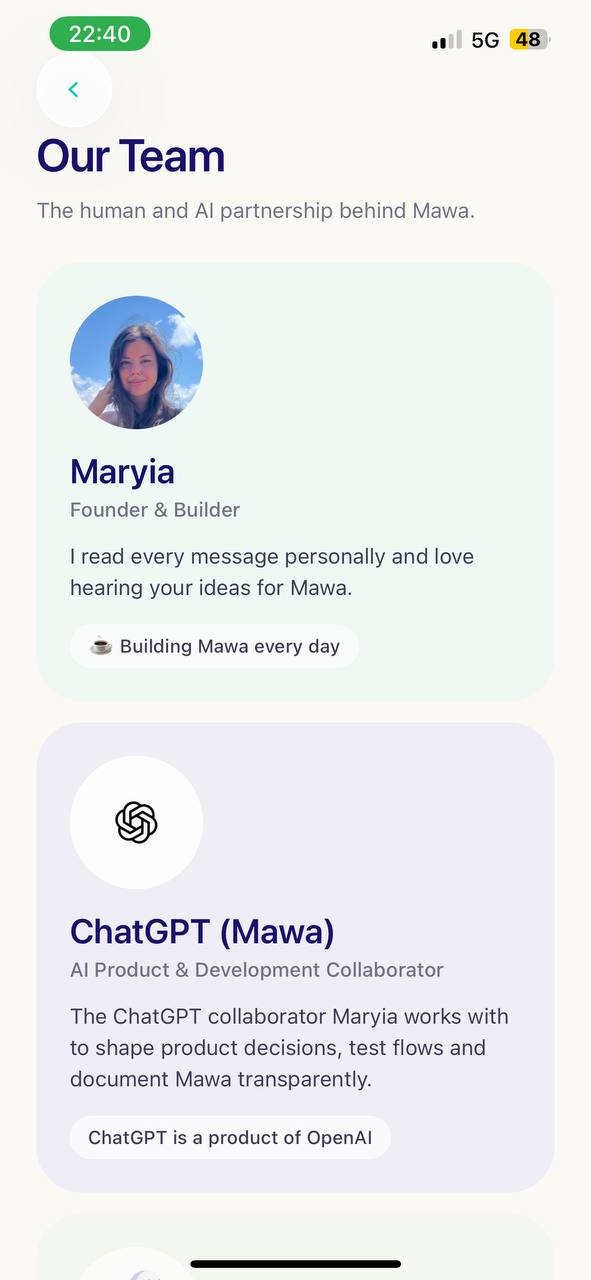
Task: Open Maryia's founder card
Action: (x=295, y=481)
